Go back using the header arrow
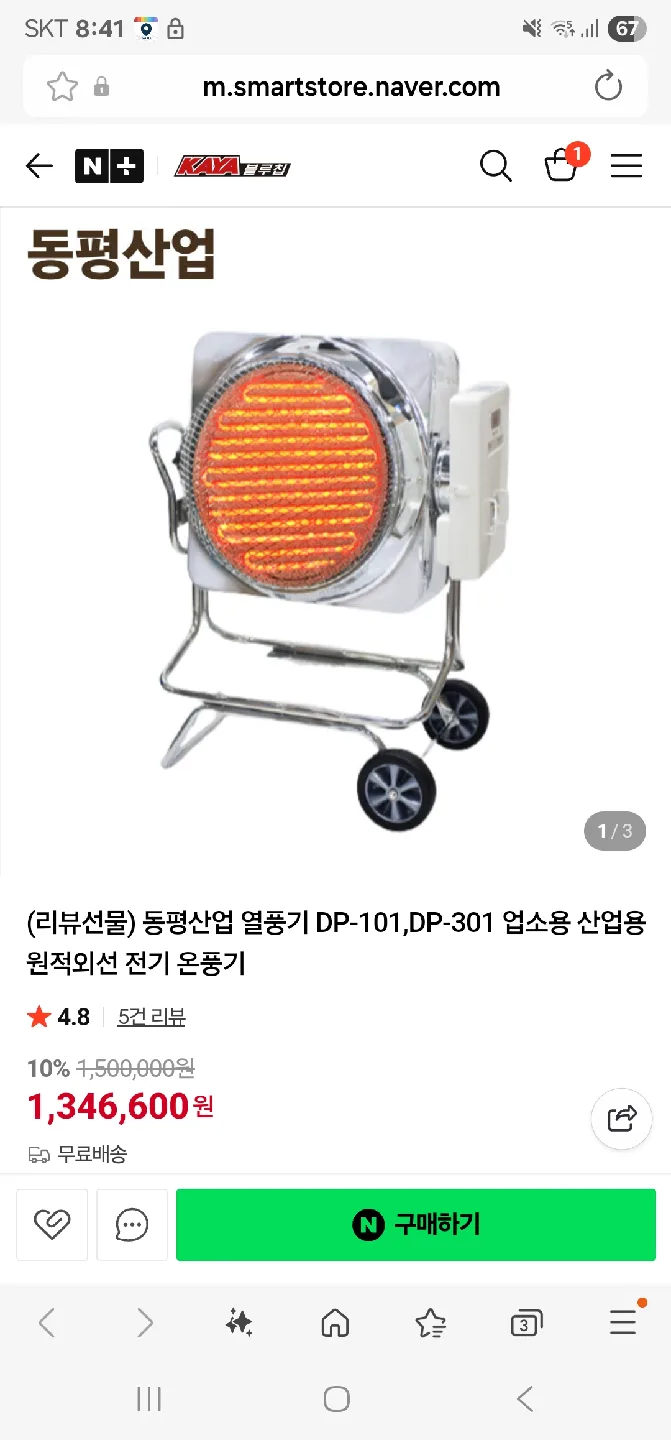671x1440 pixels. 39,166
